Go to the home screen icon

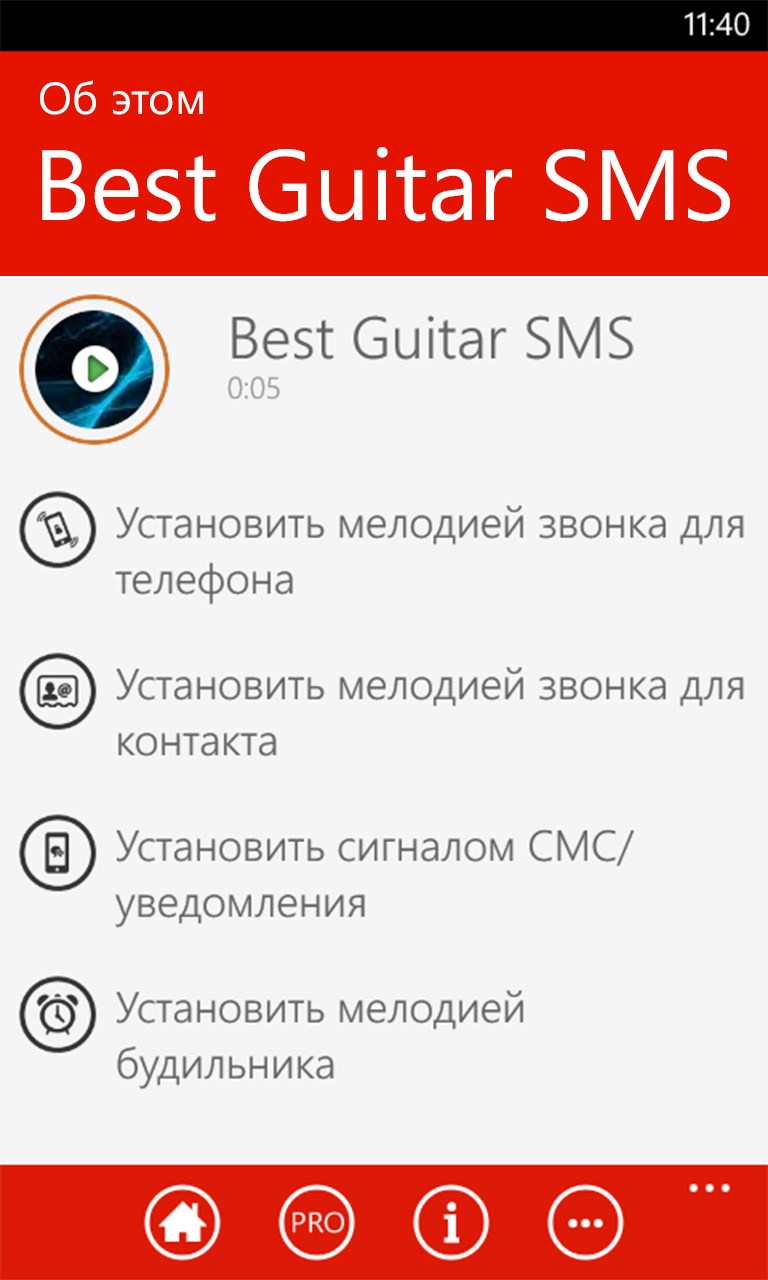(x=182, y=1222)
